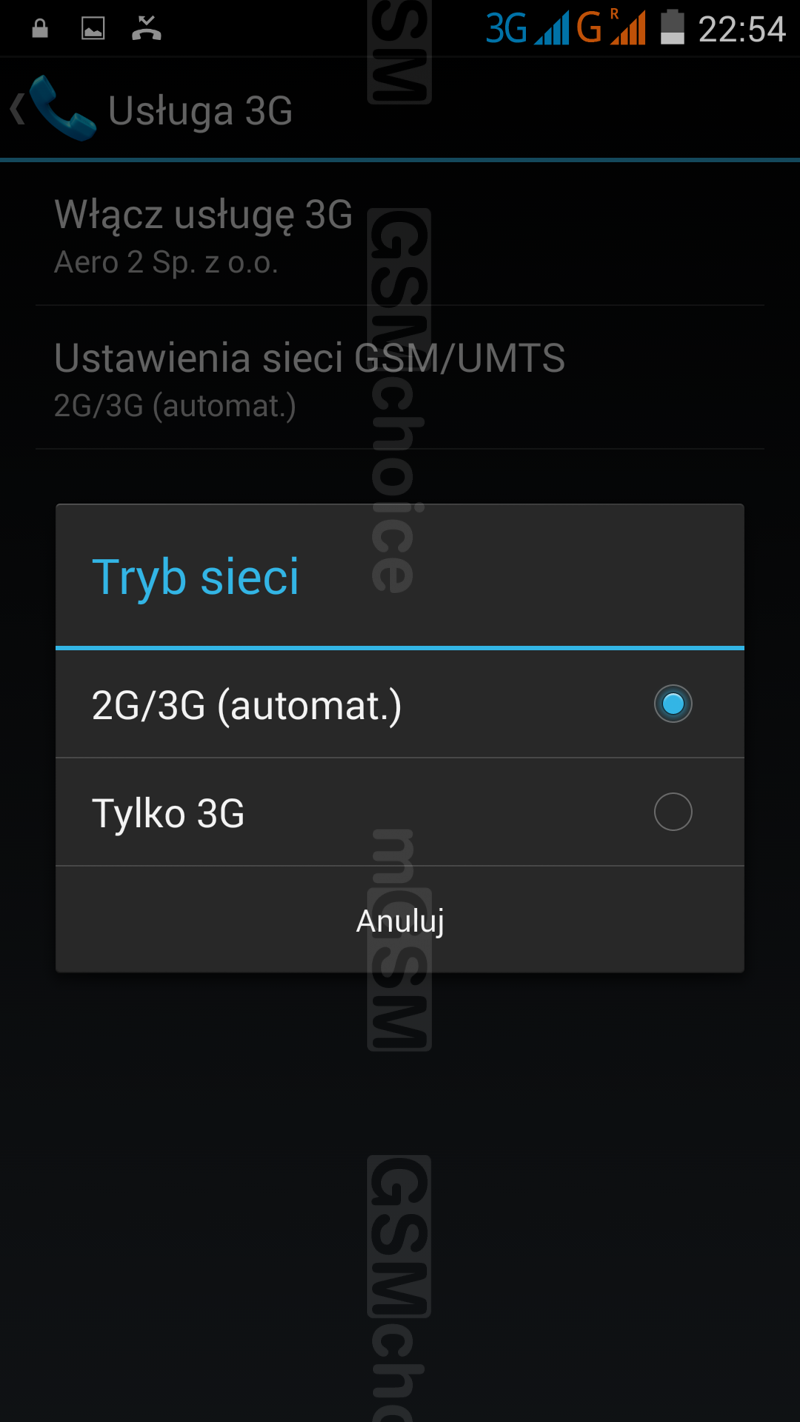Dismiss the dialog with Anuluj
This screenshot has width=800, height=1422.
click(400, 920)
